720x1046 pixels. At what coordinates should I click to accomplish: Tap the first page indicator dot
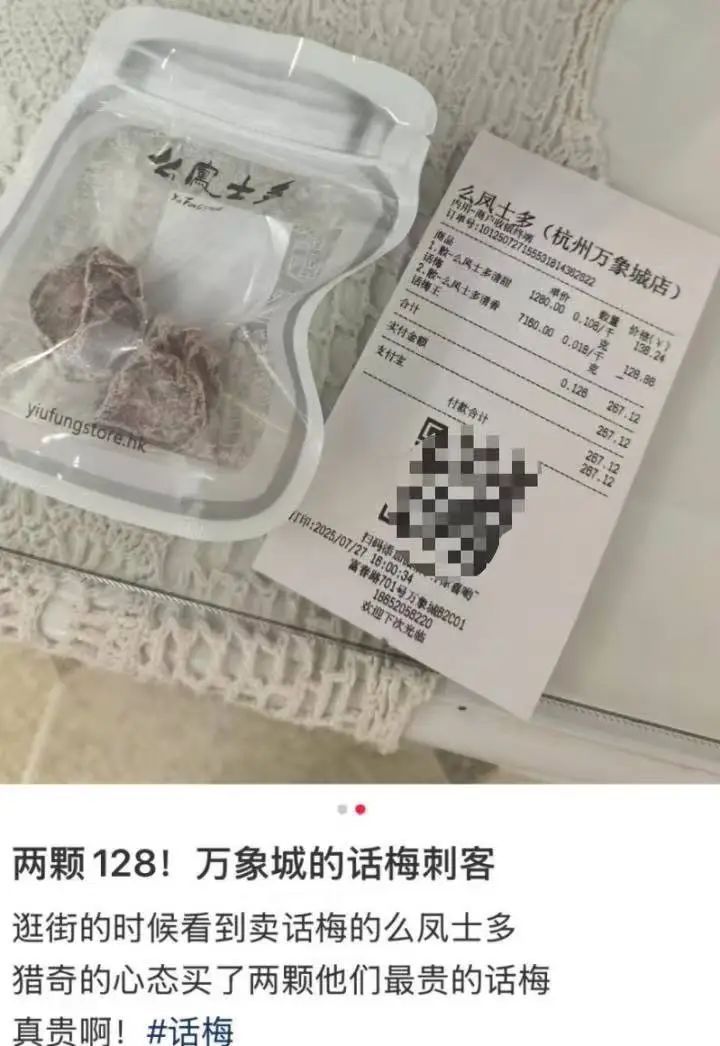(342, 808)
